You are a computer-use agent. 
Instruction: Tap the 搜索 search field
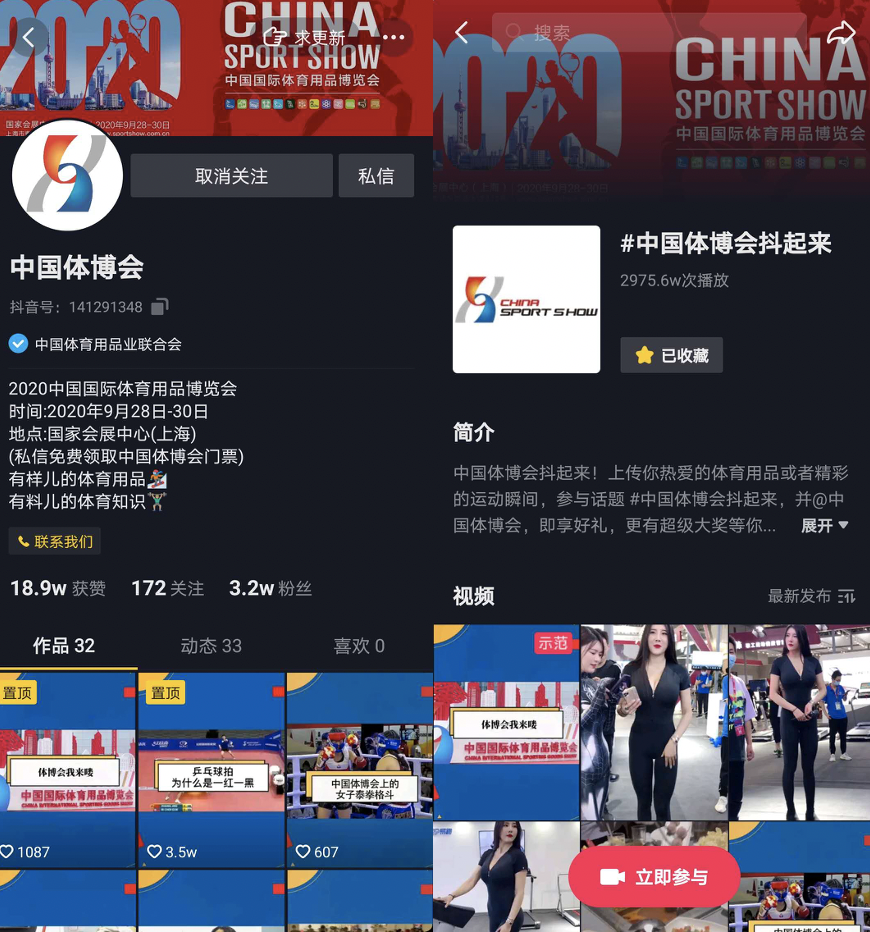650,33
